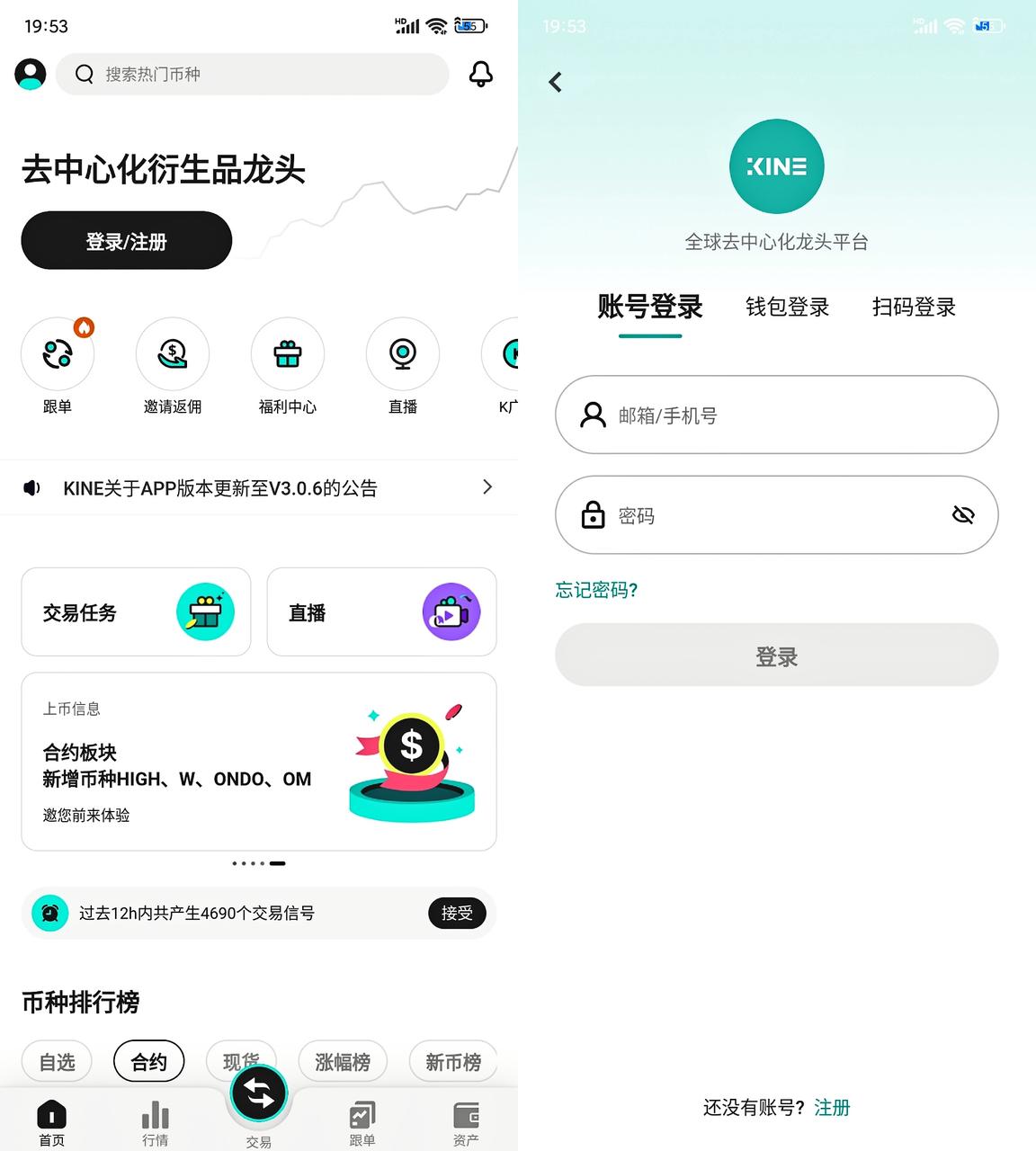This screenshot has height=1151, width=1036.
Task: Tap the 忘记密码? link
Action: 597,590
